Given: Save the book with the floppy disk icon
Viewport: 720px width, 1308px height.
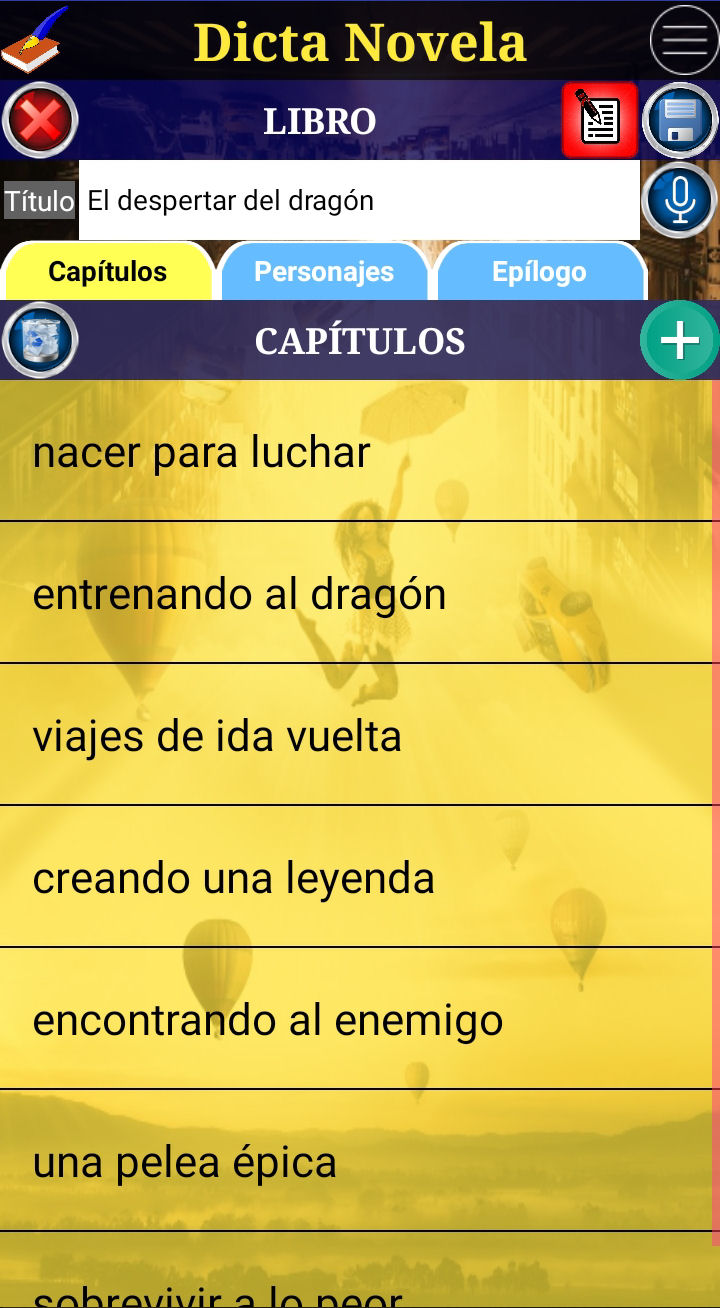Looking at the screenshot, I should (680, 121).
